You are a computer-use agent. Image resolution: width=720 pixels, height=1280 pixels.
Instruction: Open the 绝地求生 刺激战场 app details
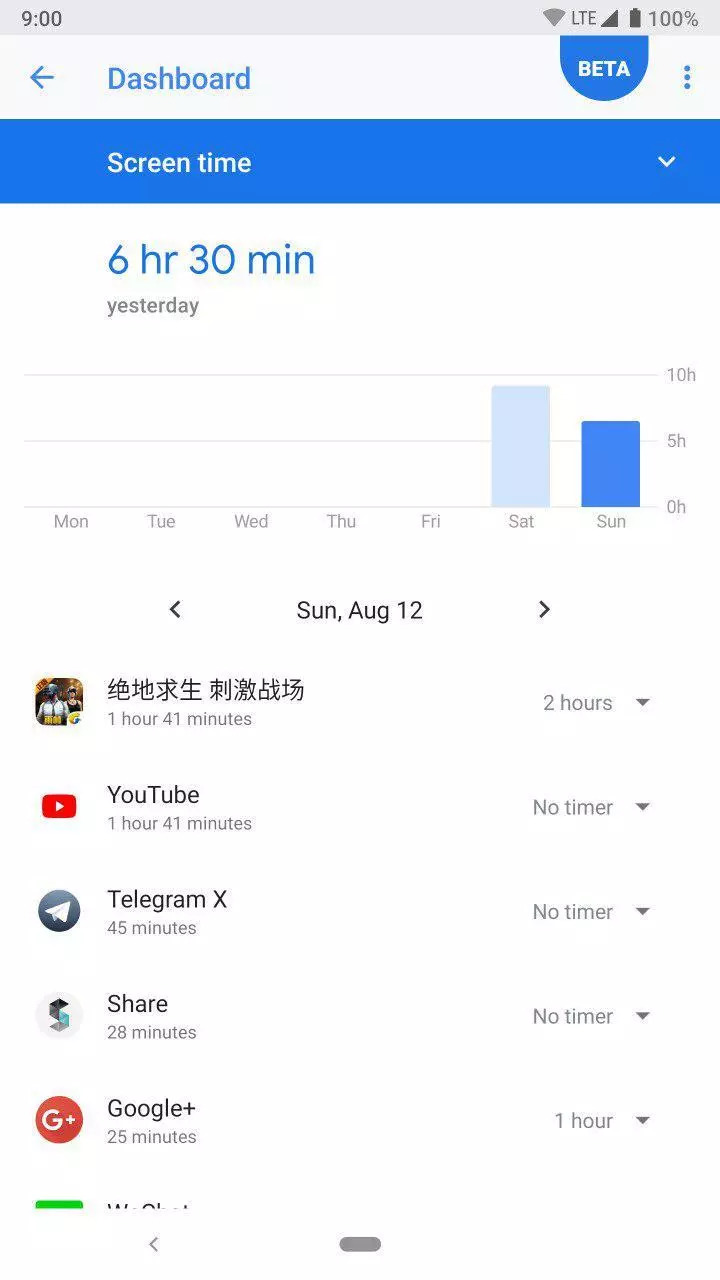(205, 702)
